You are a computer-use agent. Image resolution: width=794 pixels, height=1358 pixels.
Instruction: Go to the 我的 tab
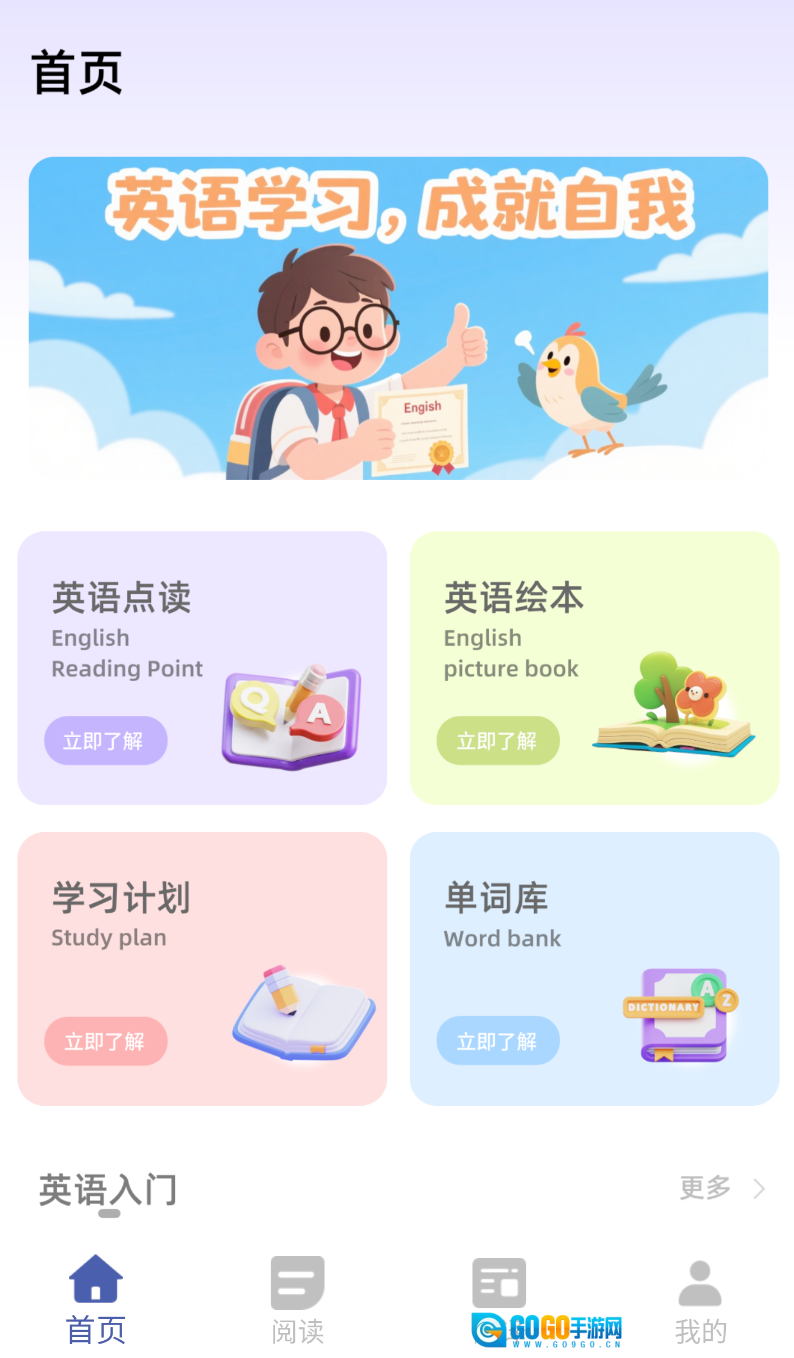(700, 1300)
